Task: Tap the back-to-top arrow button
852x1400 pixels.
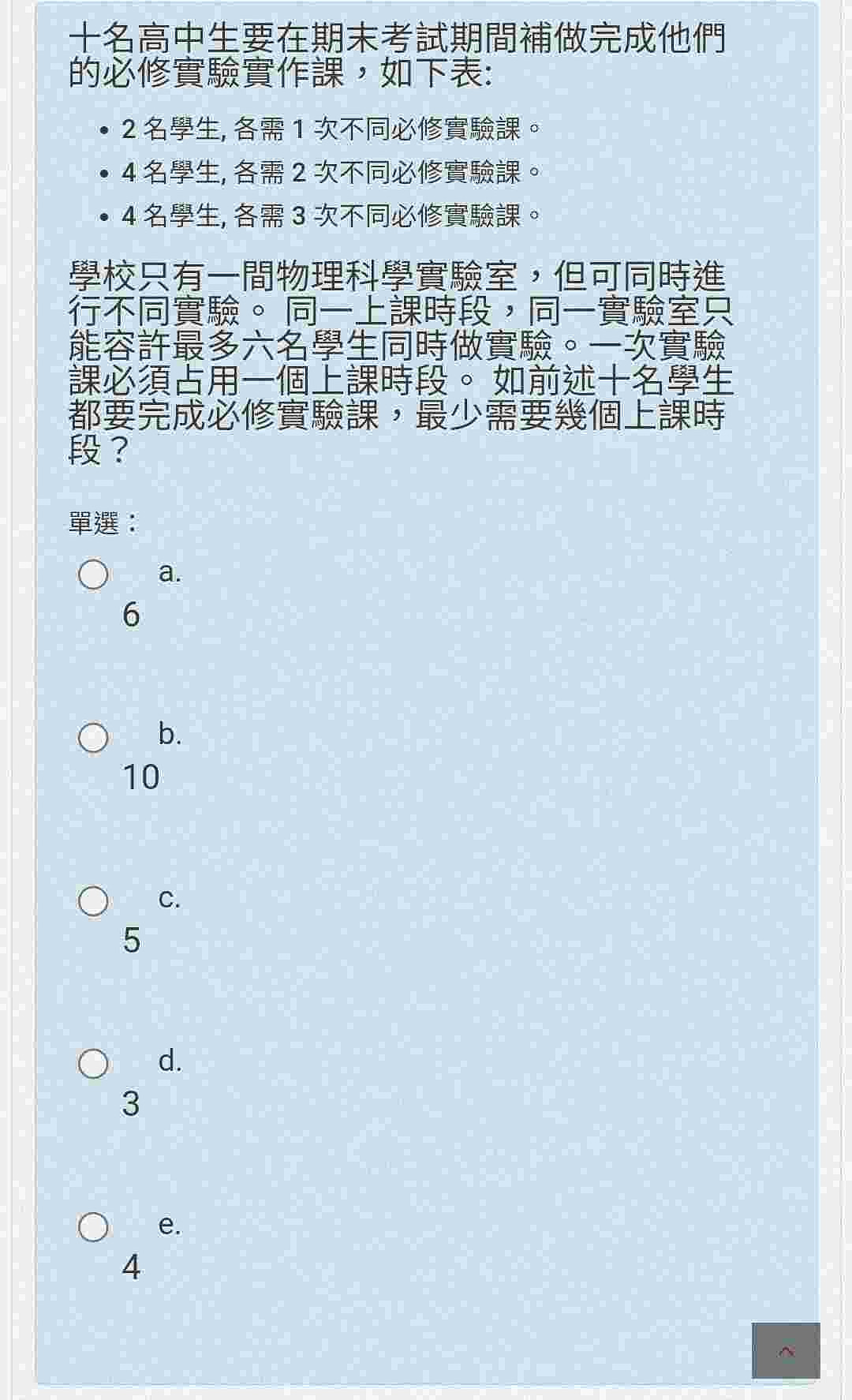Action: (786, 1350)
